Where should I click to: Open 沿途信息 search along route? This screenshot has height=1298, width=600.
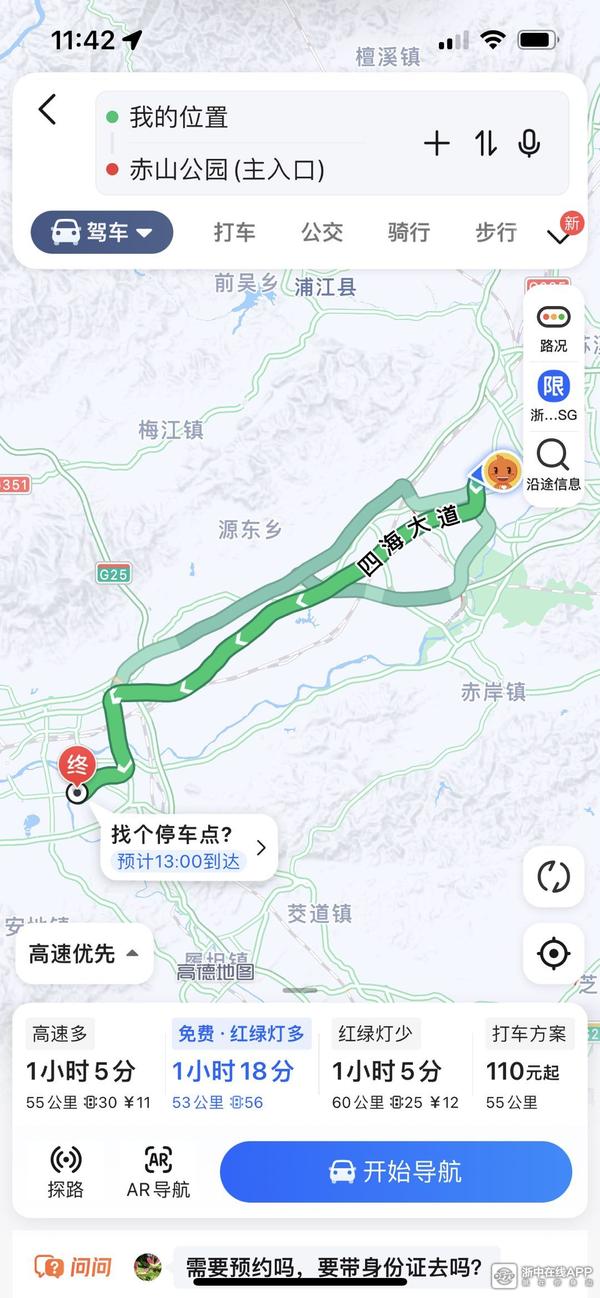pyautogui.click(x=553, y=466)
